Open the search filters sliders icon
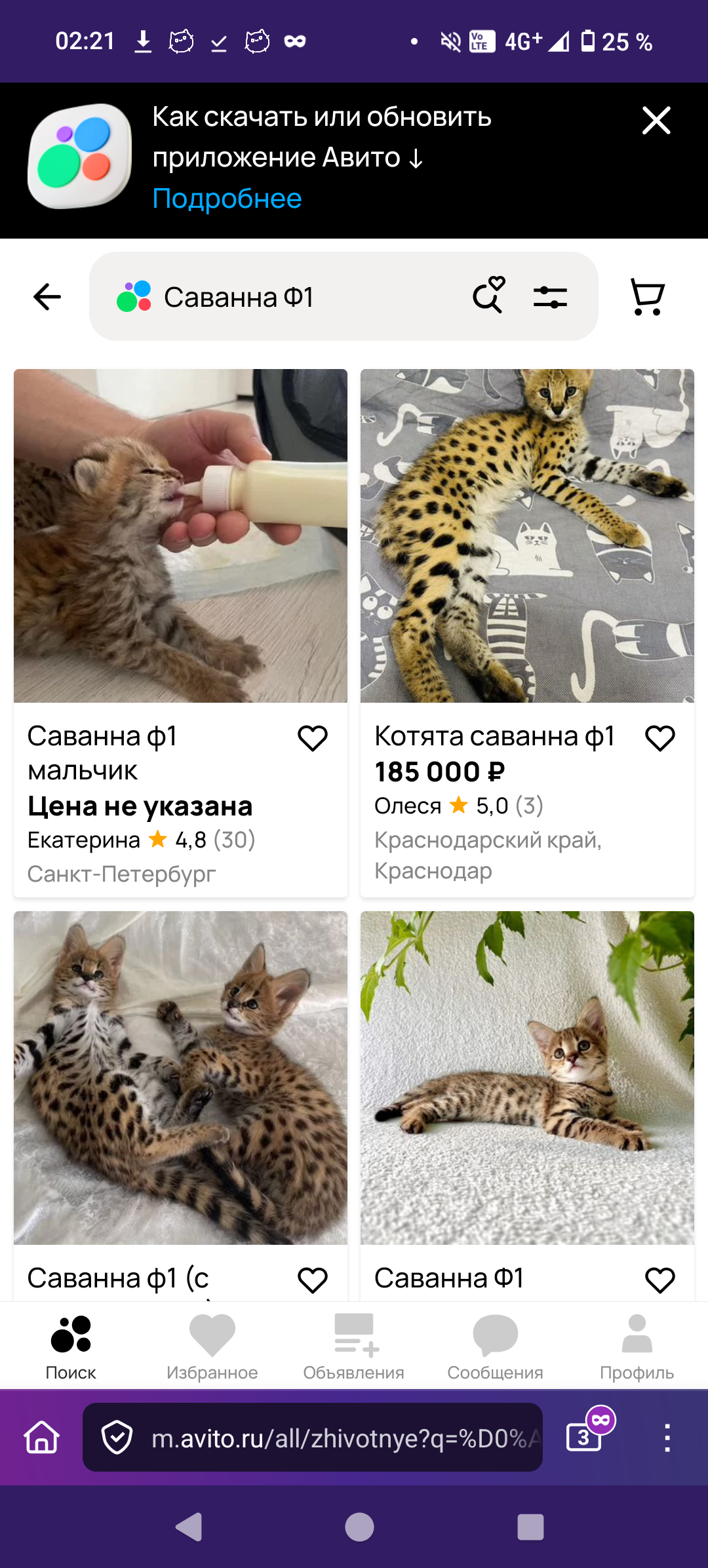This screenshot has width=708, height=1568. coord(550,297)
